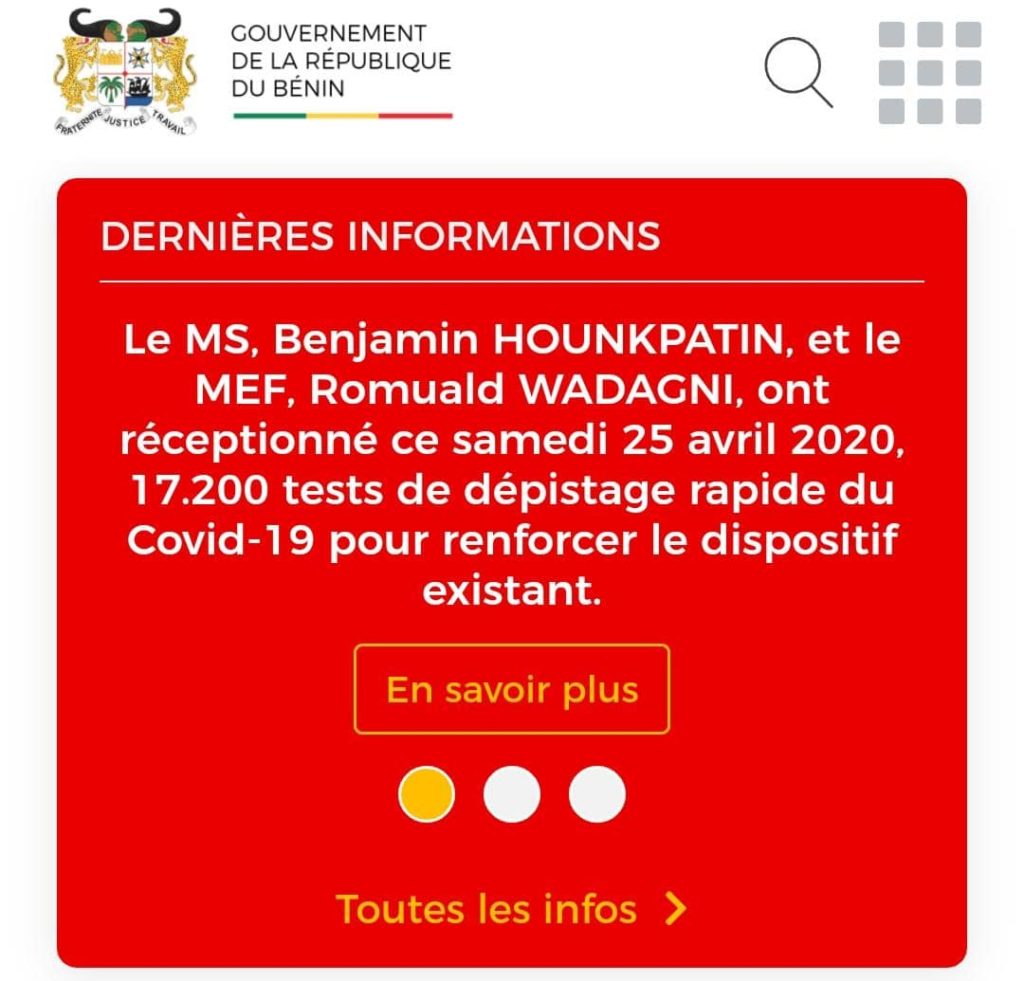Open the search magnifier icon

[x=798, y=71]
